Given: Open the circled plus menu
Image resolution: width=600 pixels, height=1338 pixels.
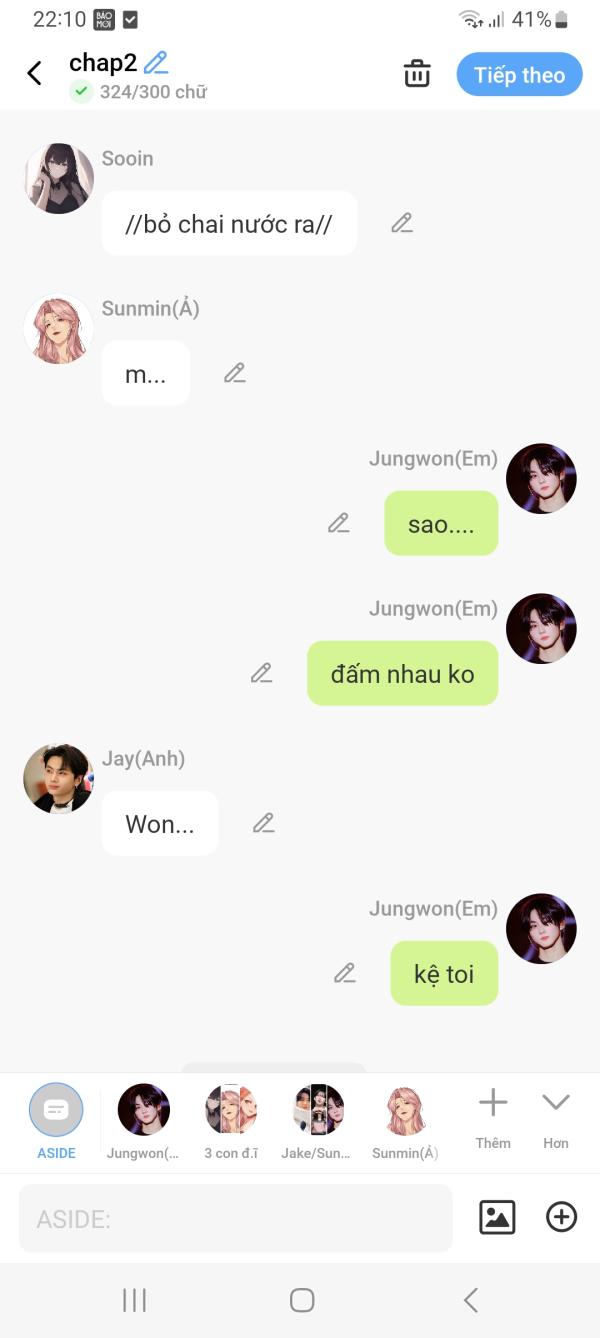Looking at the screenshot, I should tap(561, 1217).
